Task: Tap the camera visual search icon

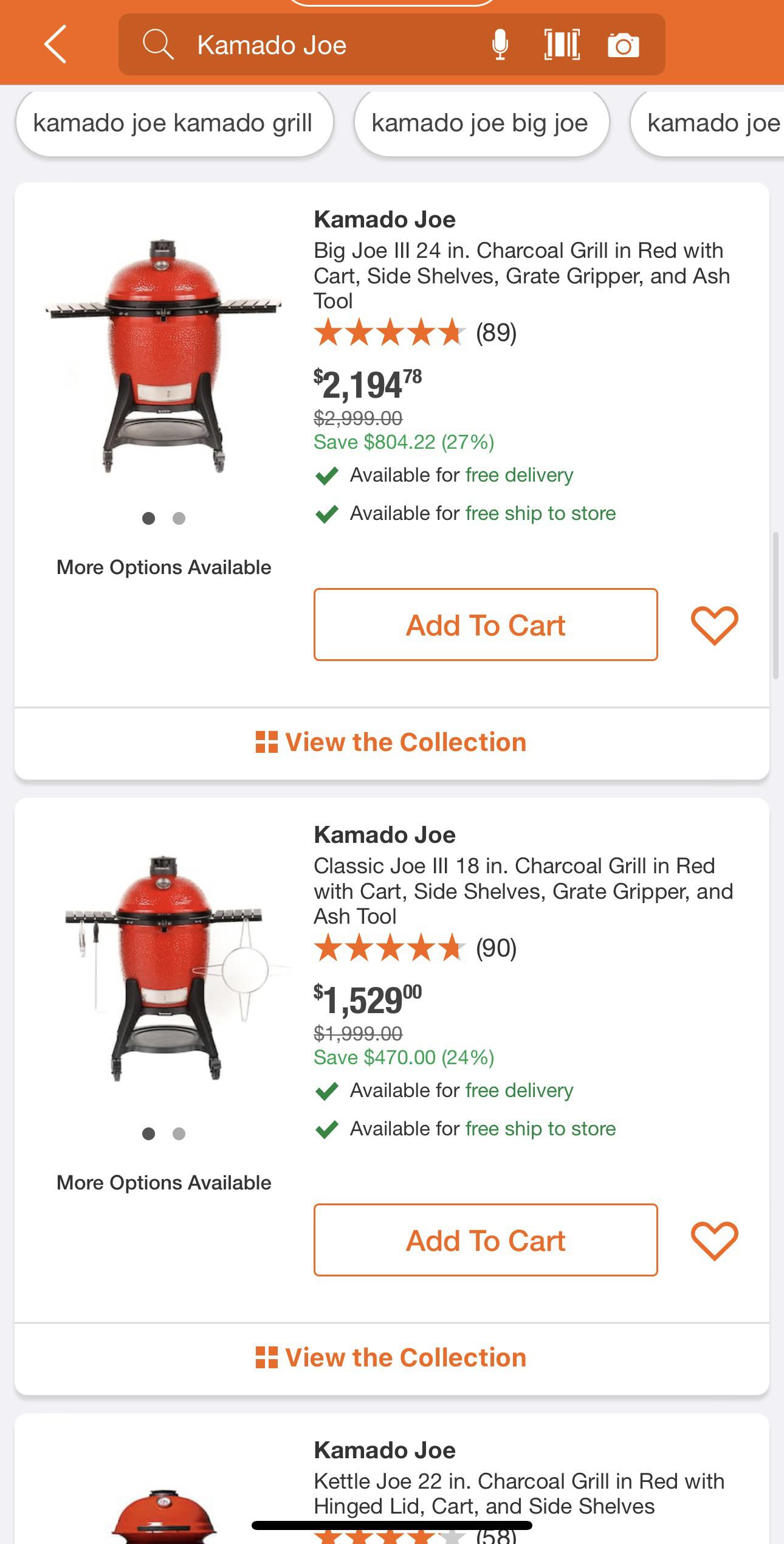Action: (623, 44)
